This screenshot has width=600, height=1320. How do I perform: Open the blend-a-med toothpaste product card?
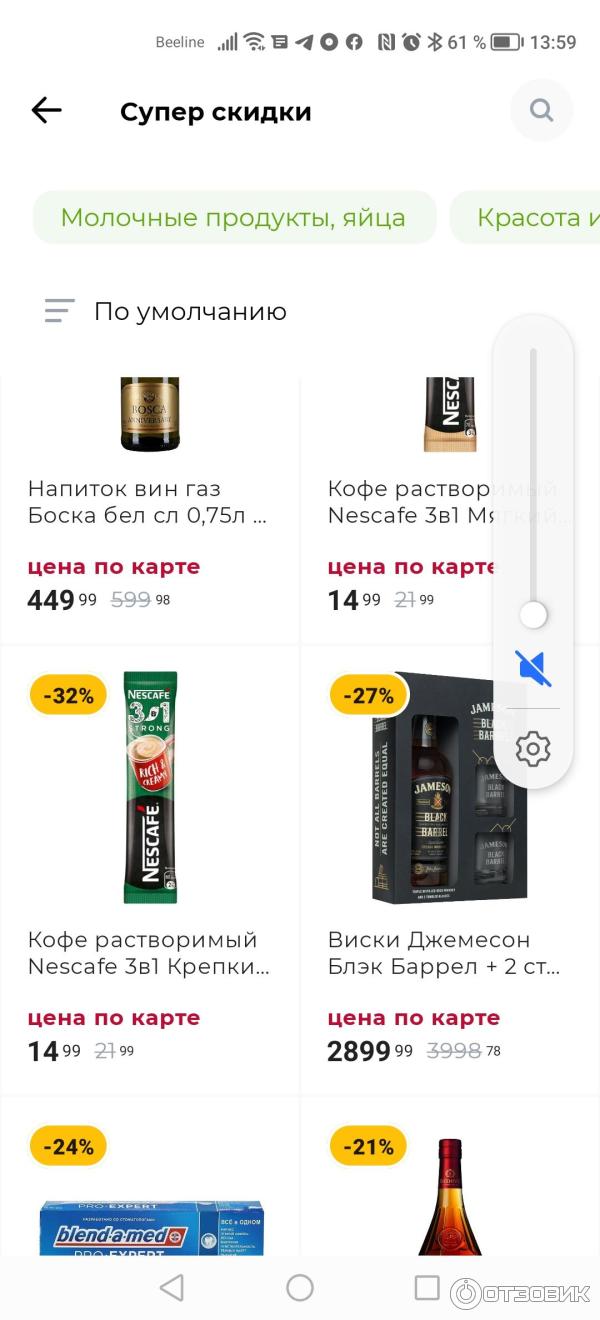(x=150, y=1200)
